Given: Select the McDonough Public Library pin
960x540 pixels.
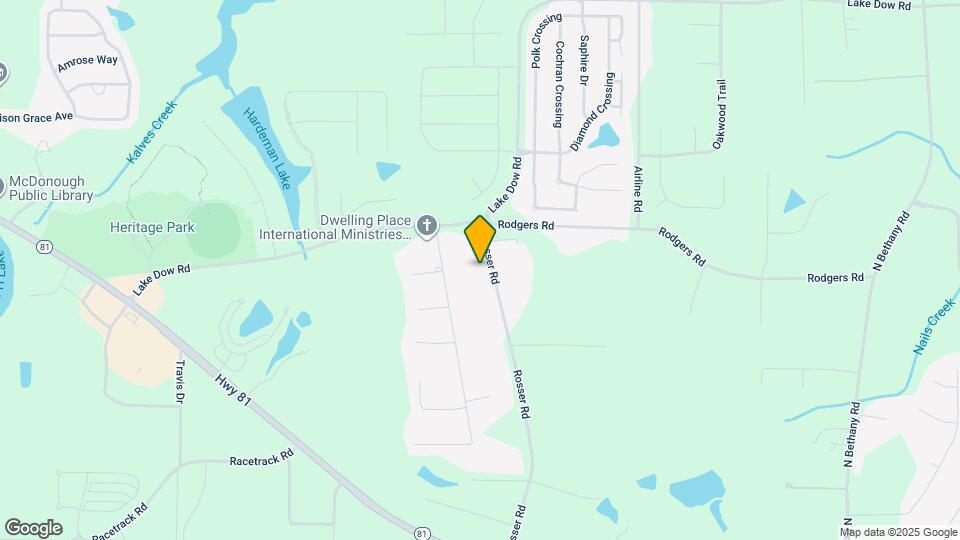Looking at the screenshot, I should tap(2, 185).
